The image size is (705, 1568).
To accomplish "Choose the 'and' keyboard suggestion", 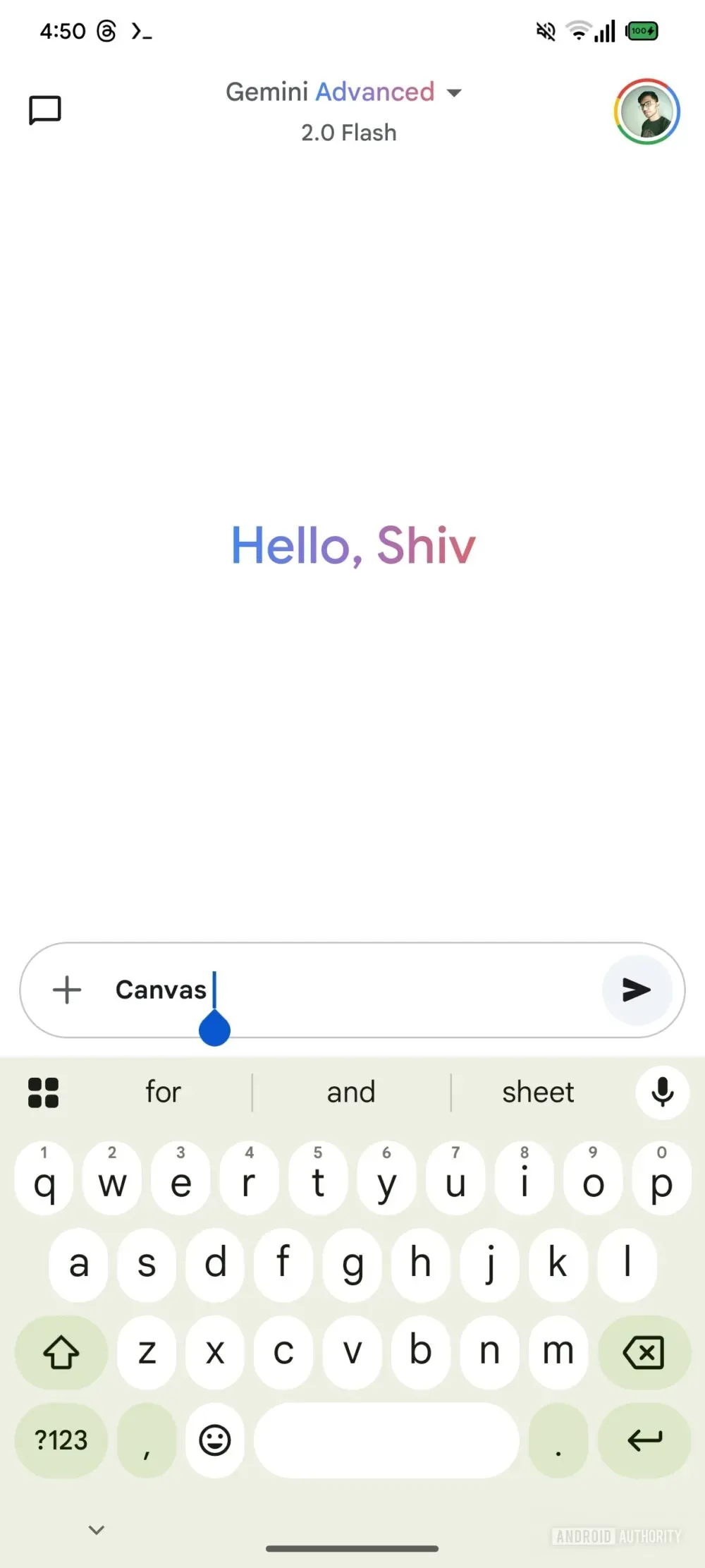I will [x=350, y=1092].
